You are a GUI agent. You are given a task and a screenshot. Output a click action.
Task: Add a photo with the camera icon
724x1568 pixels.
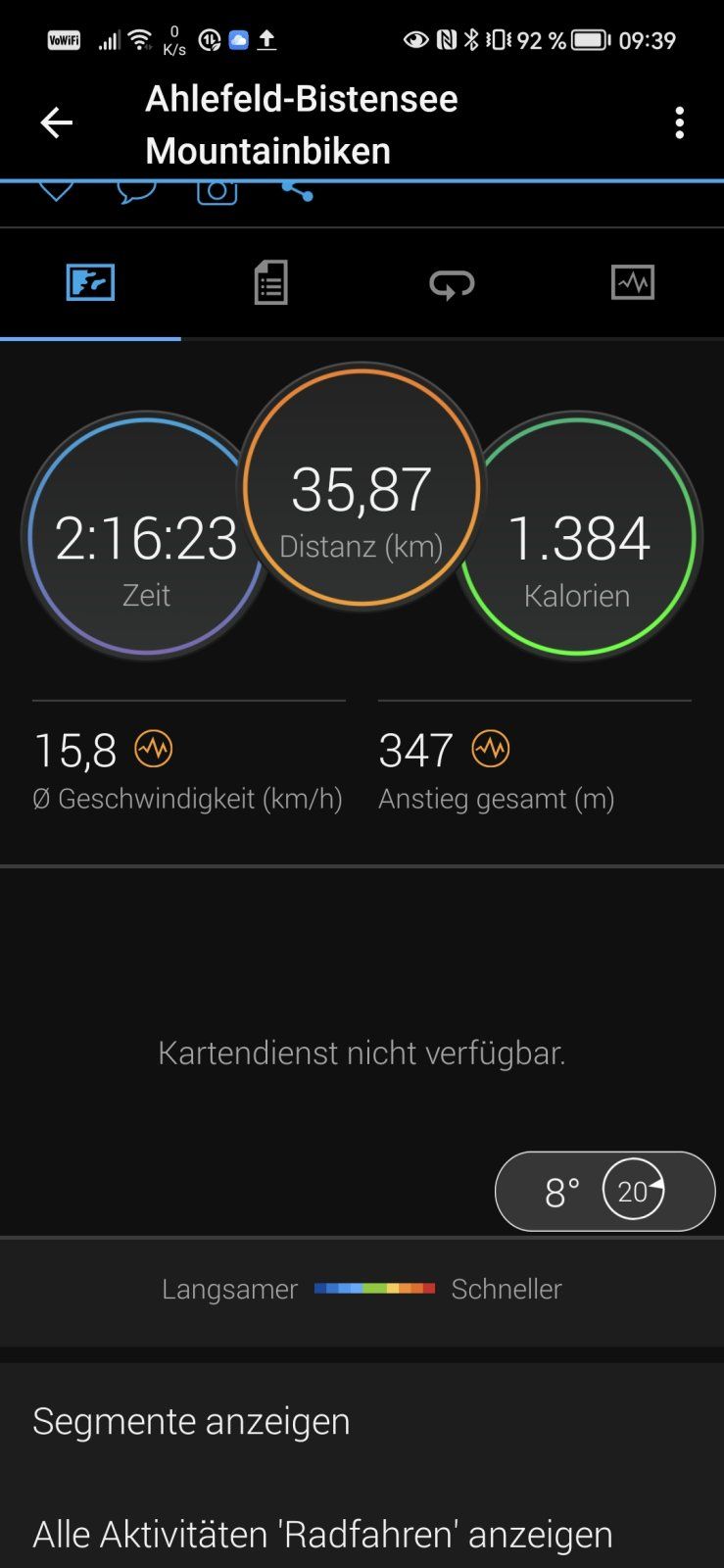click(x=217, y=191)
